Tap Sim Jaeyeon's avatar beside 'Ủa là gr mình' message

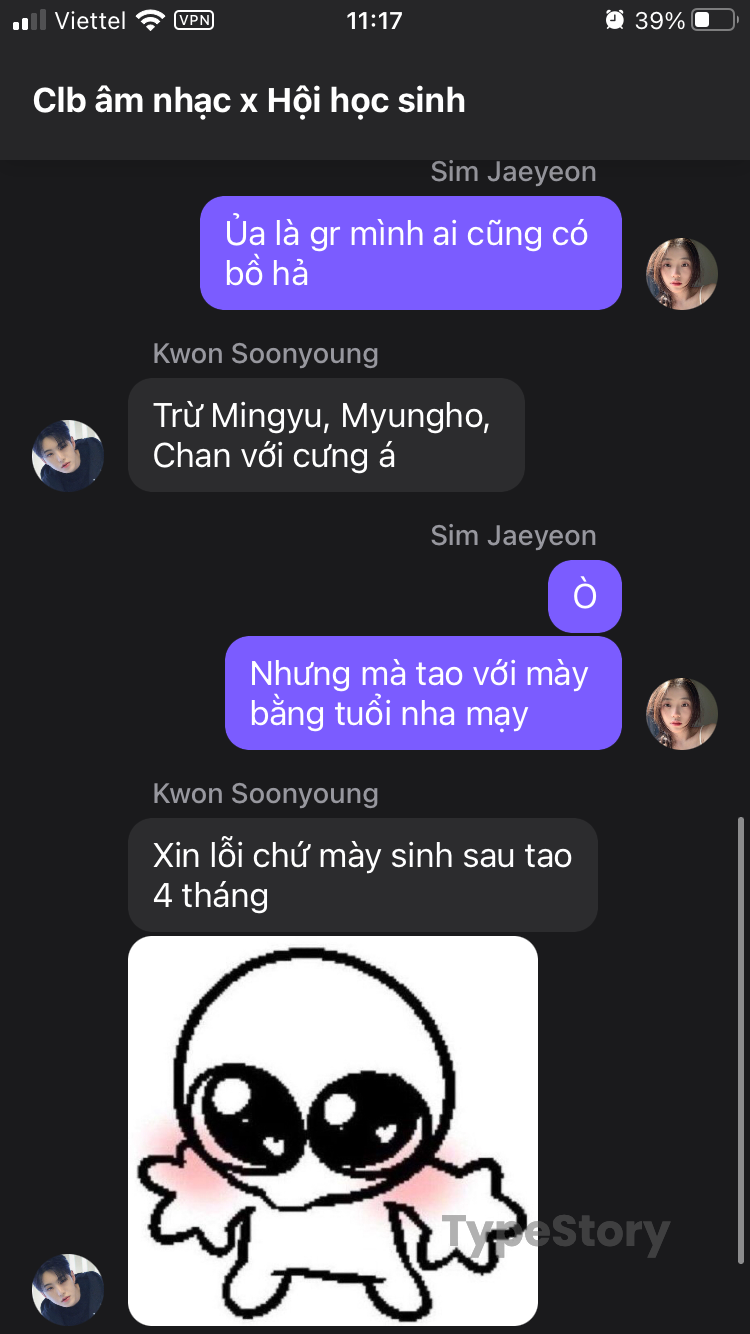[x=682, y=274]
